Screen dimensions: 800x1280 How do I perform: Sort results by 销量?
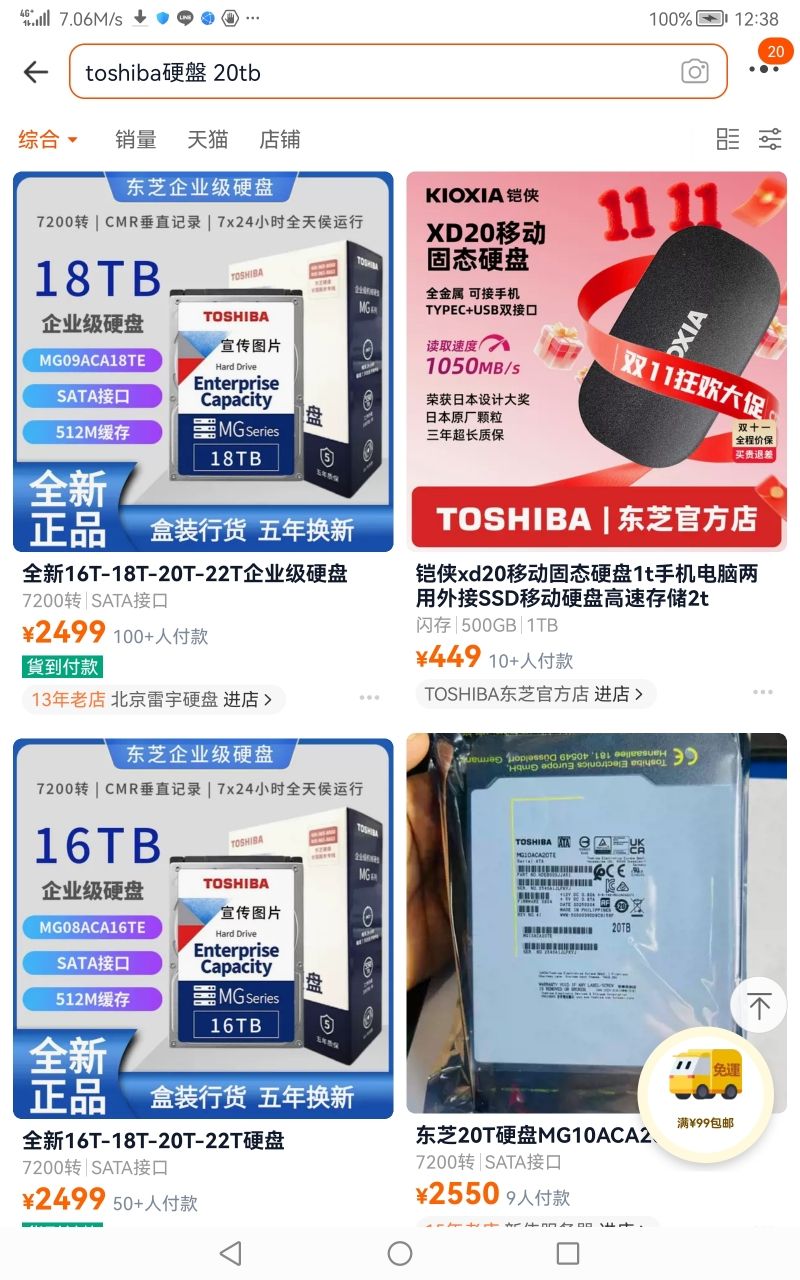pos(135,139)
